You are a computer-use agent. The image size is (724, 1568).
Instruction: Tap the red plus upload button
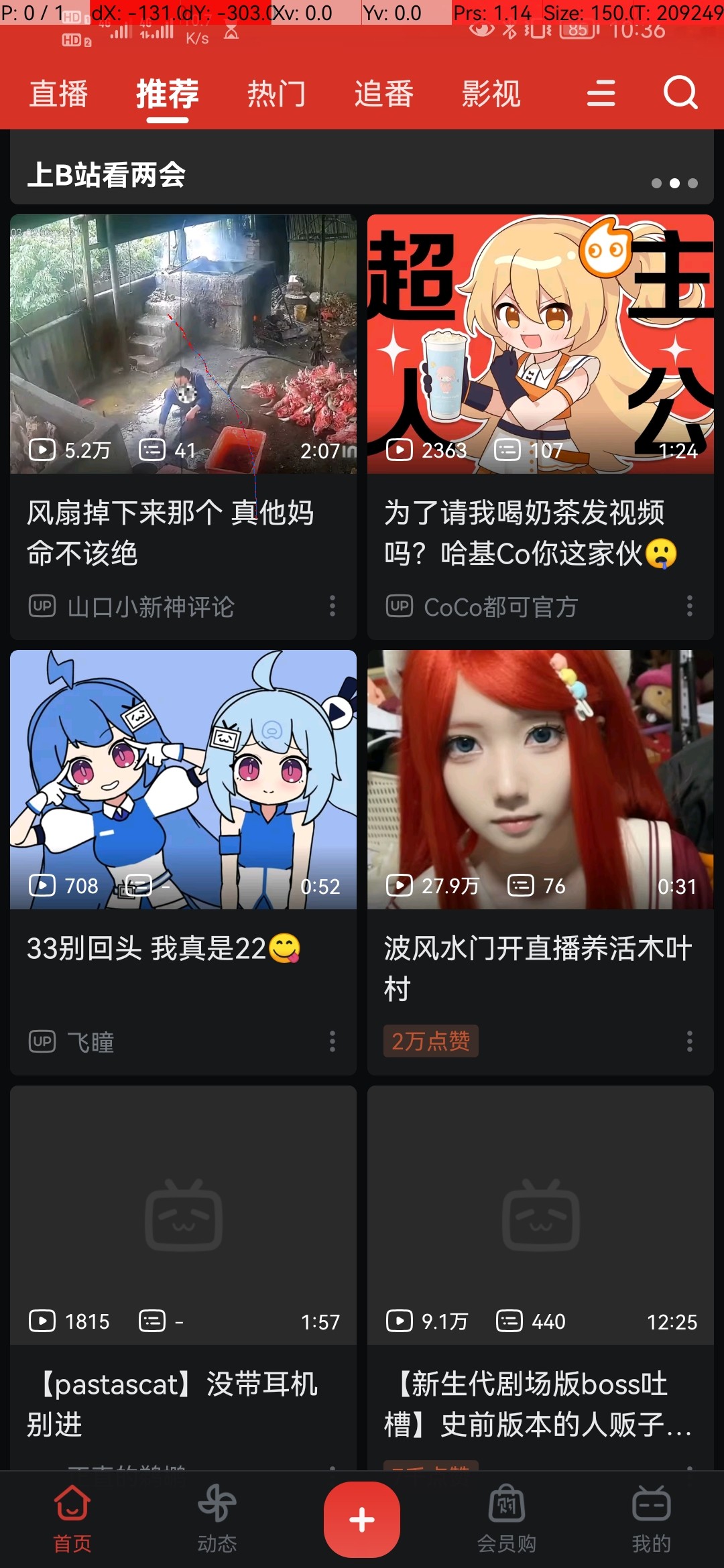click(x=362, y=1519)
